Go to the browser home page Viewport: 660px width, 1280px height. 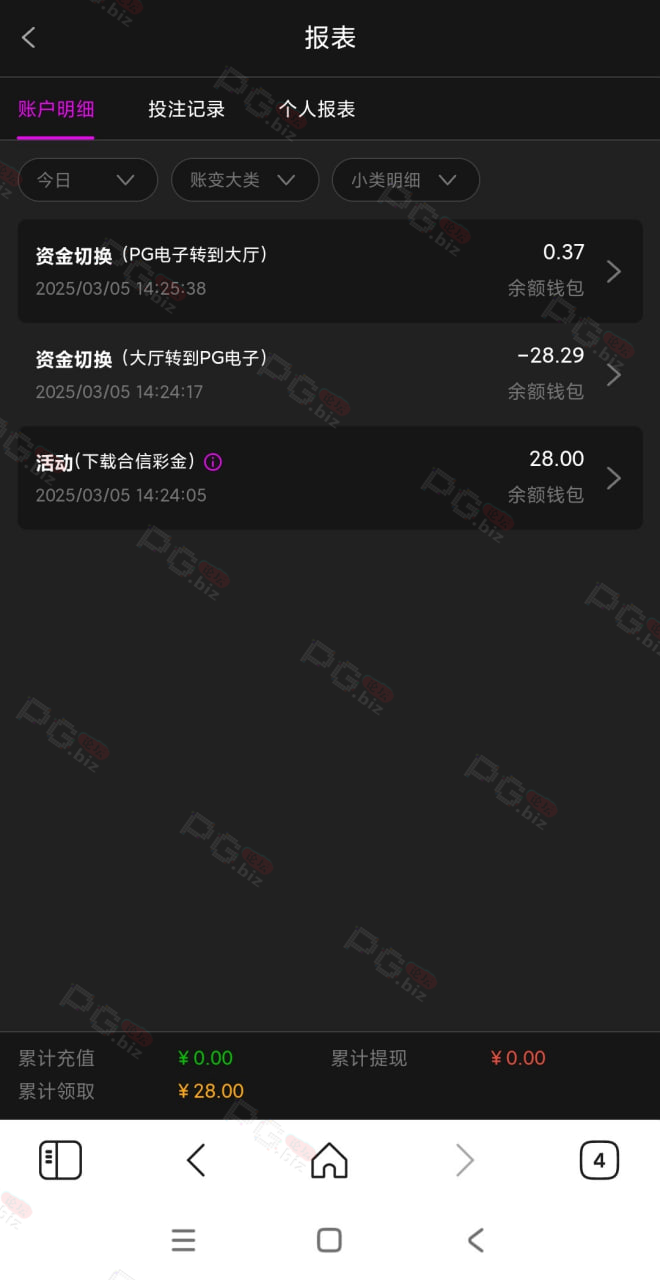click(329, 1161)
